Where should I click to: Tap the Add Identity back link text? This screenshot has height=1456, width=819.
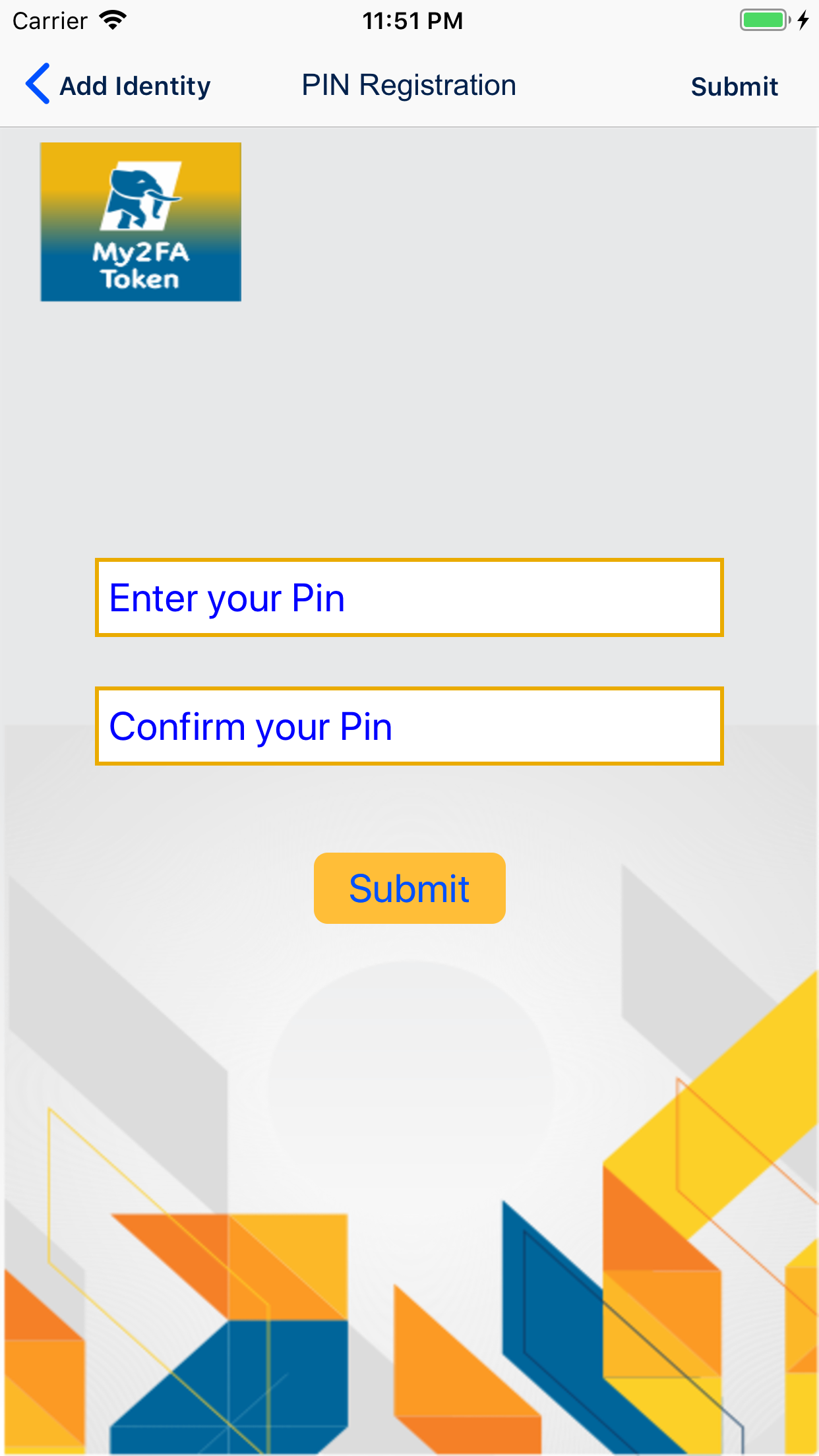[x=135, y=85]
